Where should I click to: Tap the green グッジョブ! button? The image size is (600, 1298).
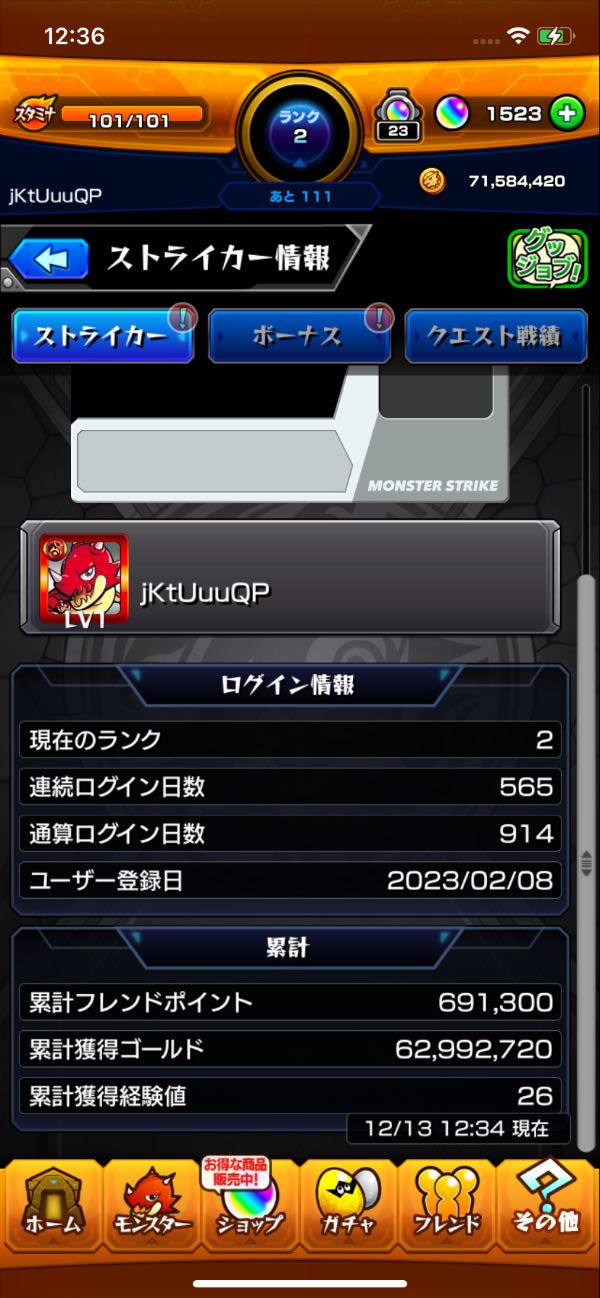pos(545,259)
